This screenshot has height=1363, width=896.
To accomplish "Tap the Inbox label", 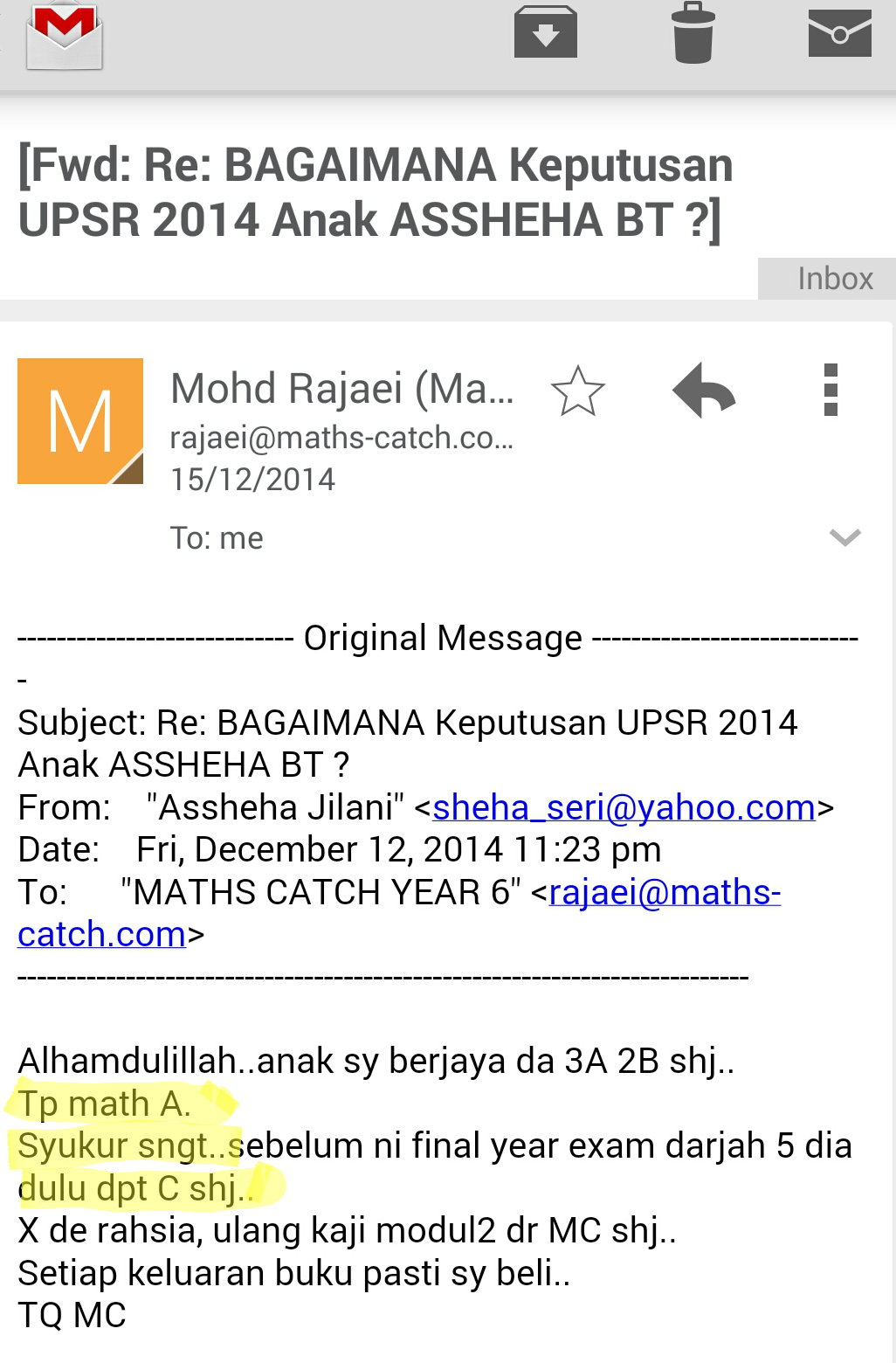I will pos(834,279).
